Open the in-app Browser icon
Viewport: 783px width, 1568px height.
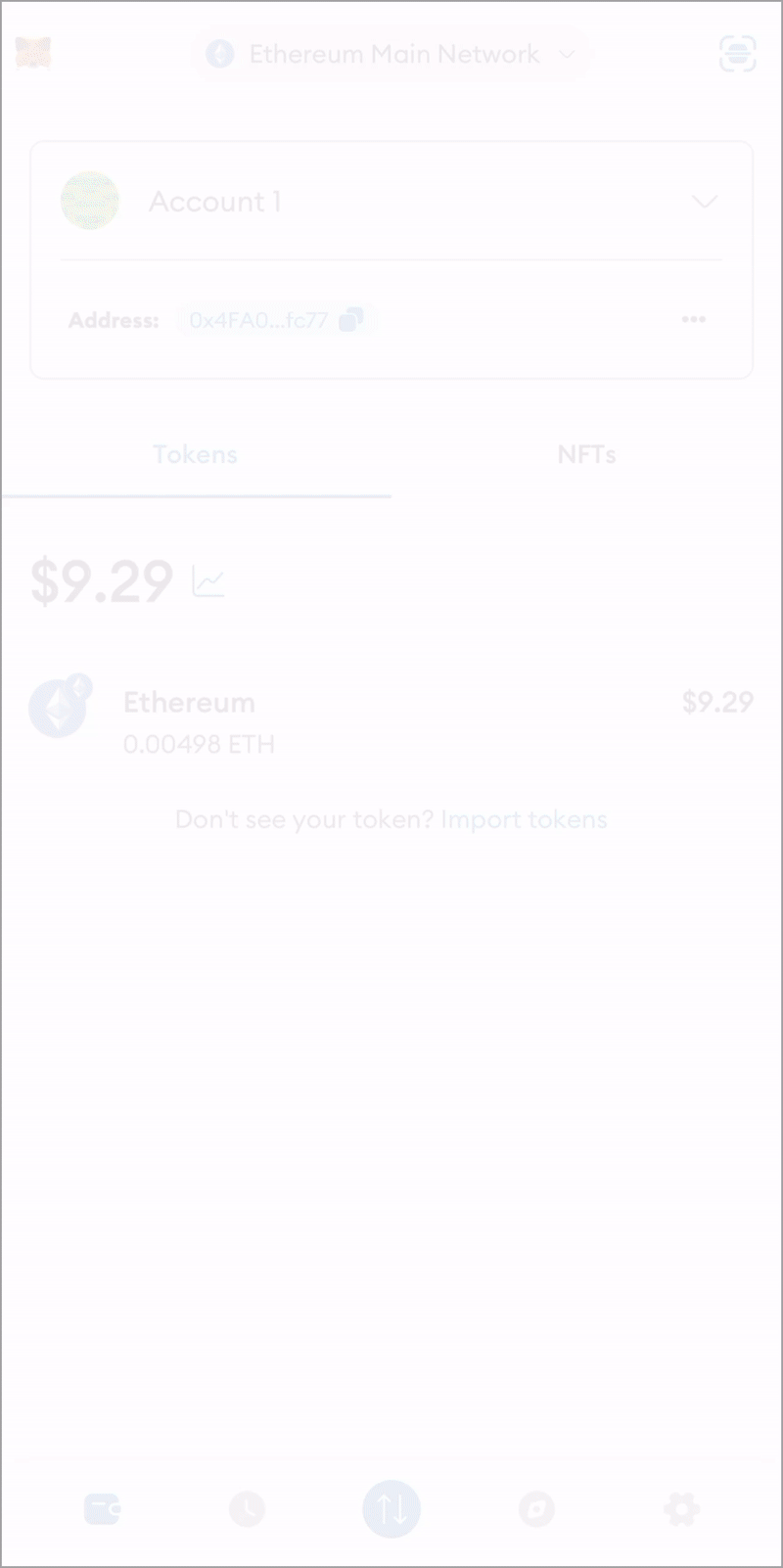coord(536,1509)
